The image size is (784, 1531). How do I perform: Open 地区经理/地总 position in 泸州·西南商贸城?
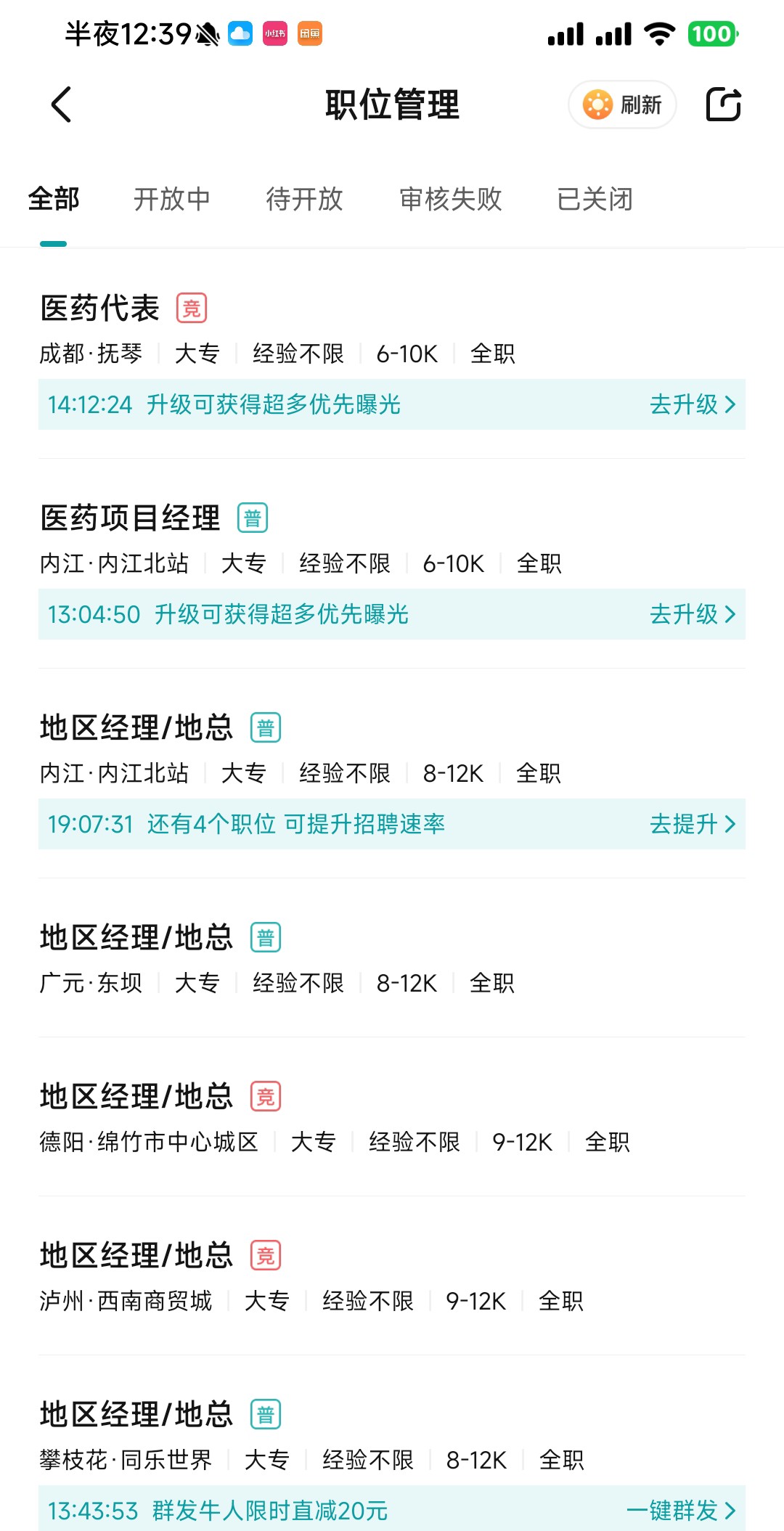[x=392, y=1276]
